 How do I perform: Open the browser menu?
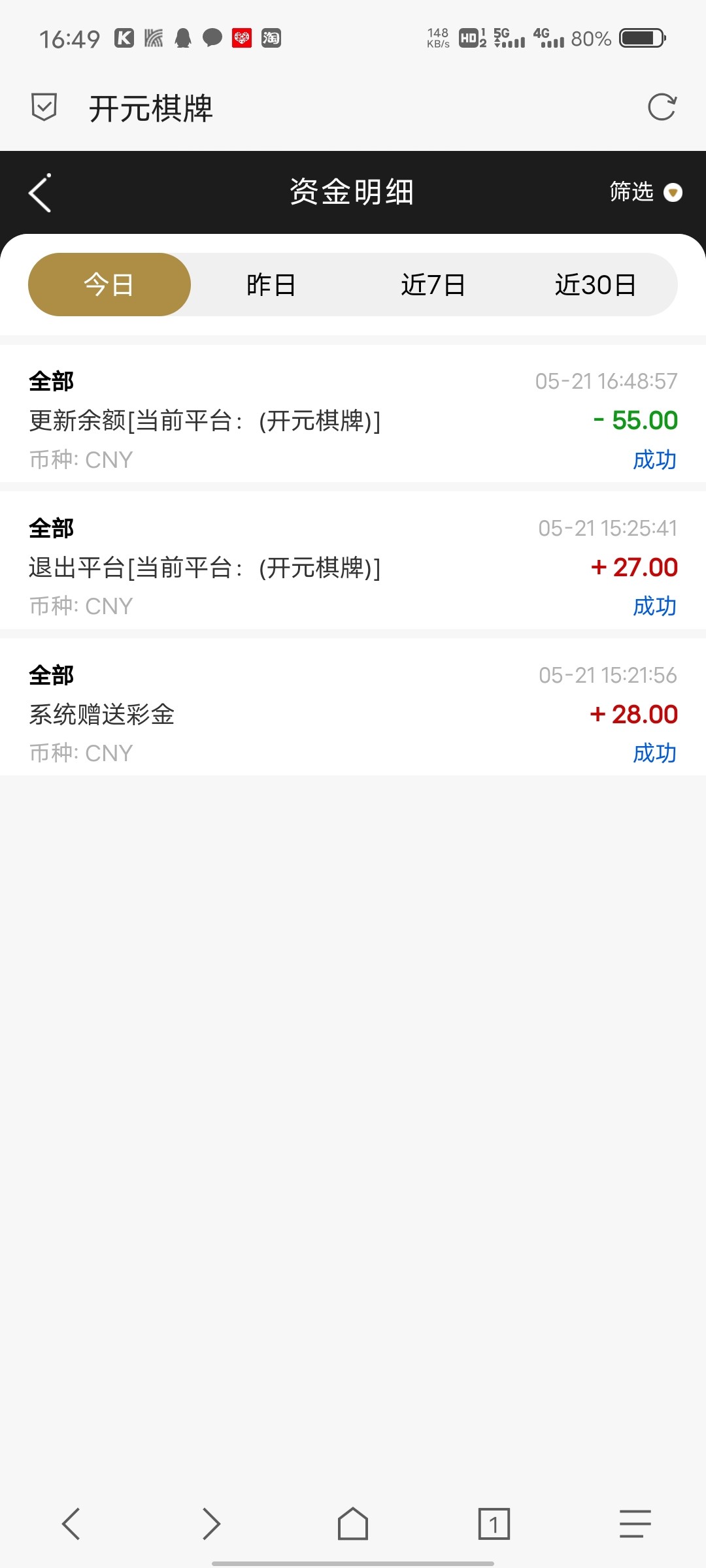point(635,1524)
